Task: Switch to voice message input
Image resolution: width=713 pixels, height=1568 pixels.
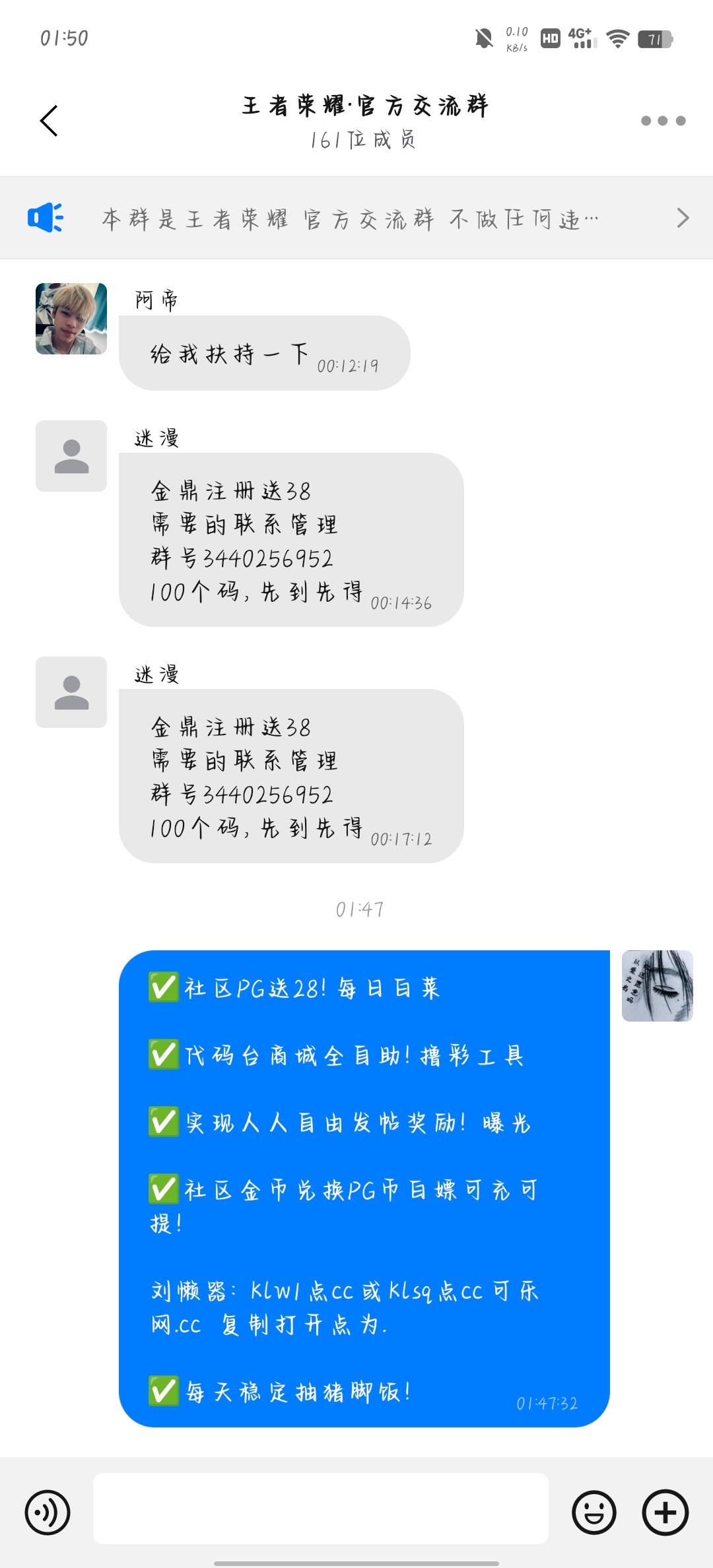Action: pyautogui.click(x=48, y=1512)
